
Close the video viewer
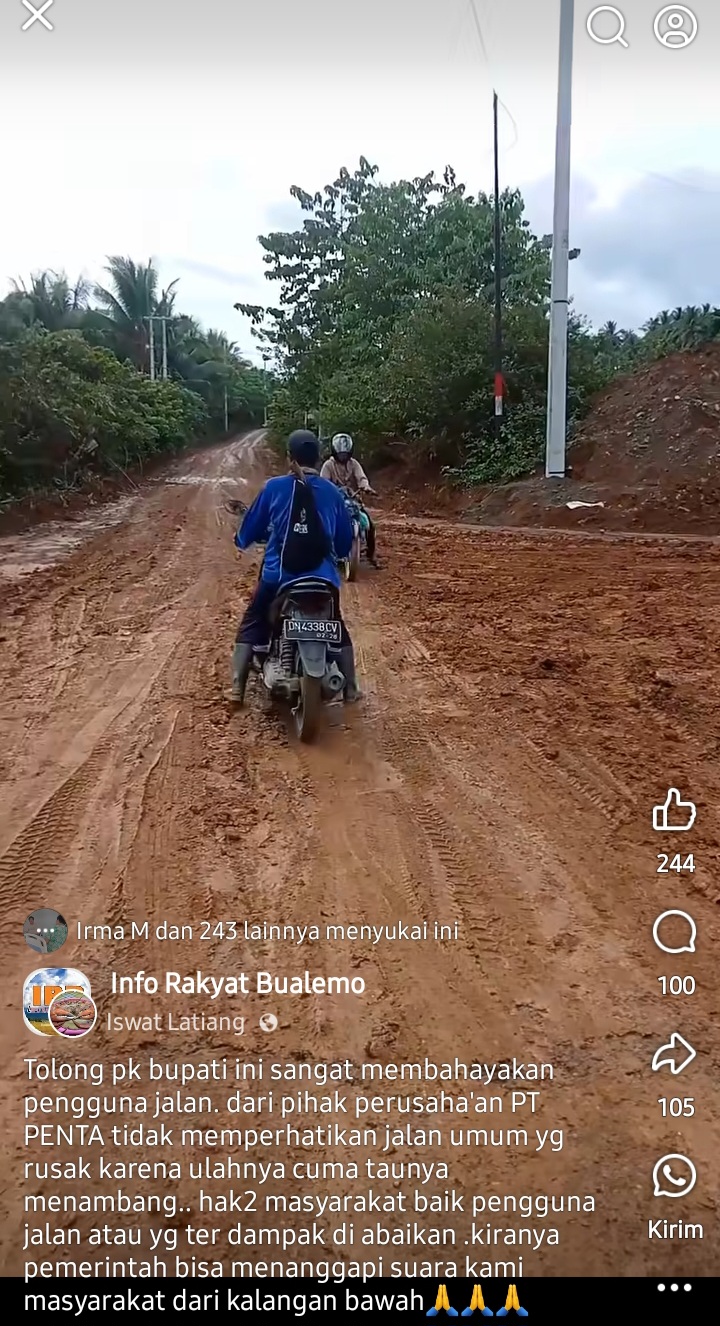[x=37, y=15]
